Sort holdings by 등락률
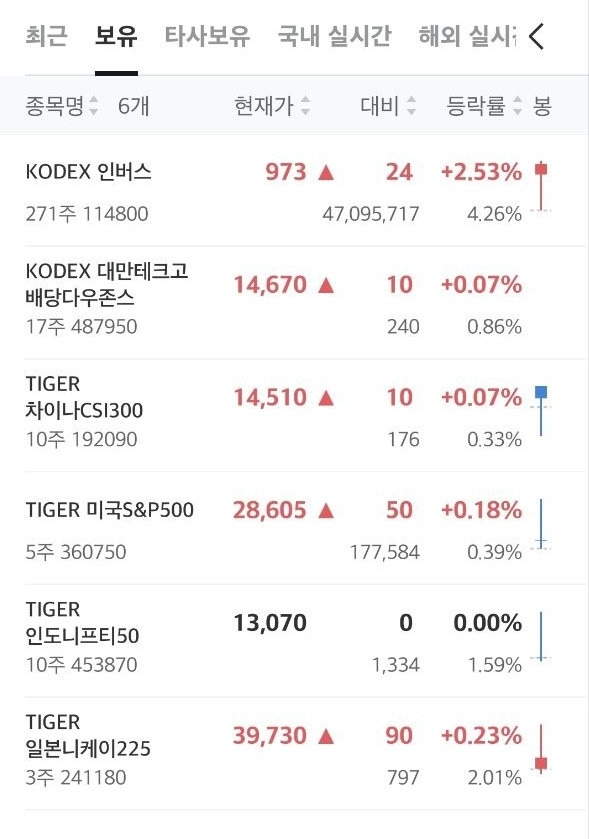 coord(484,105)
